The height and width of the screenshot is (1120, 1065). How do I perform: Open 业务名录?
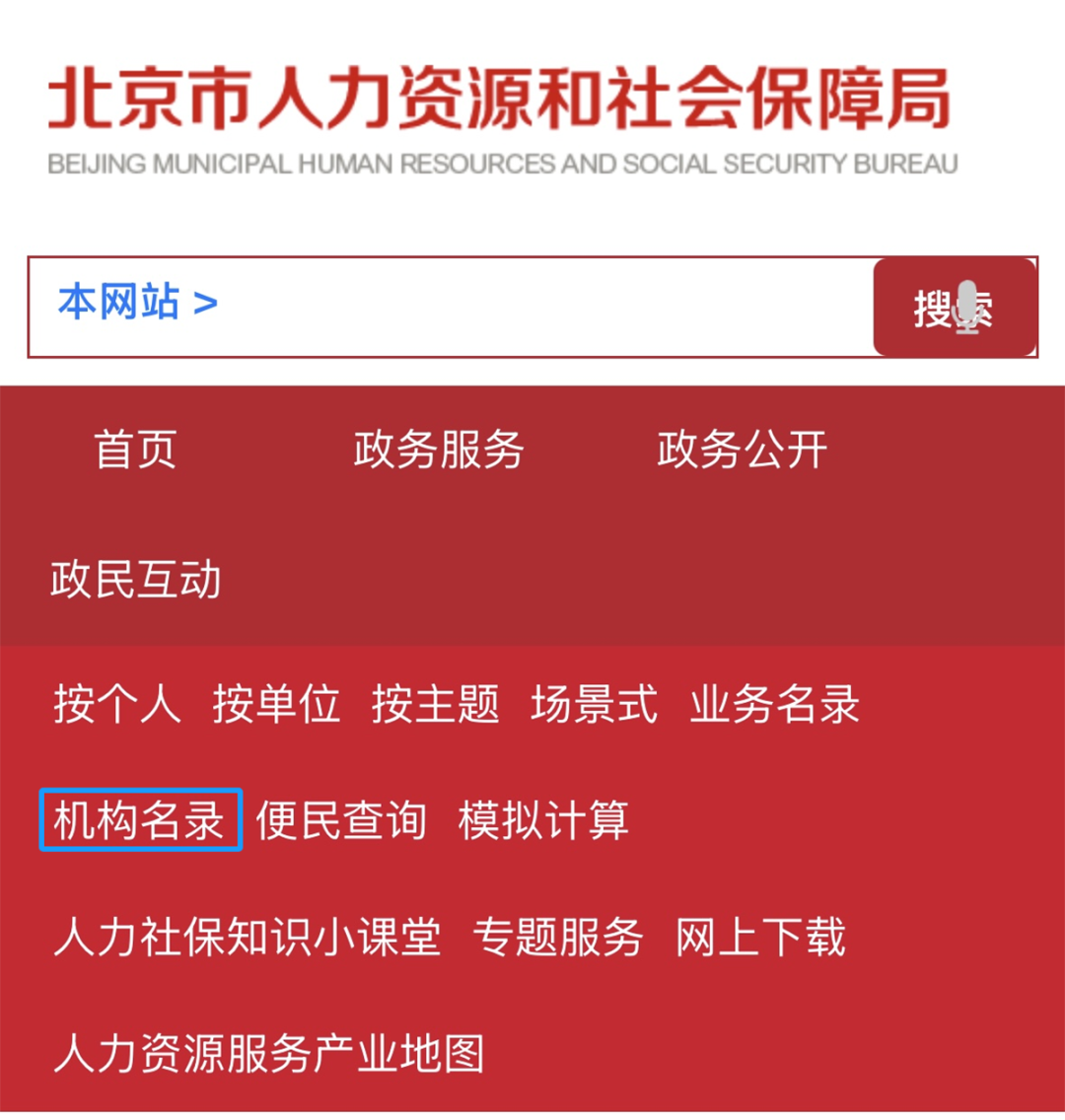(x=774, y=705)
